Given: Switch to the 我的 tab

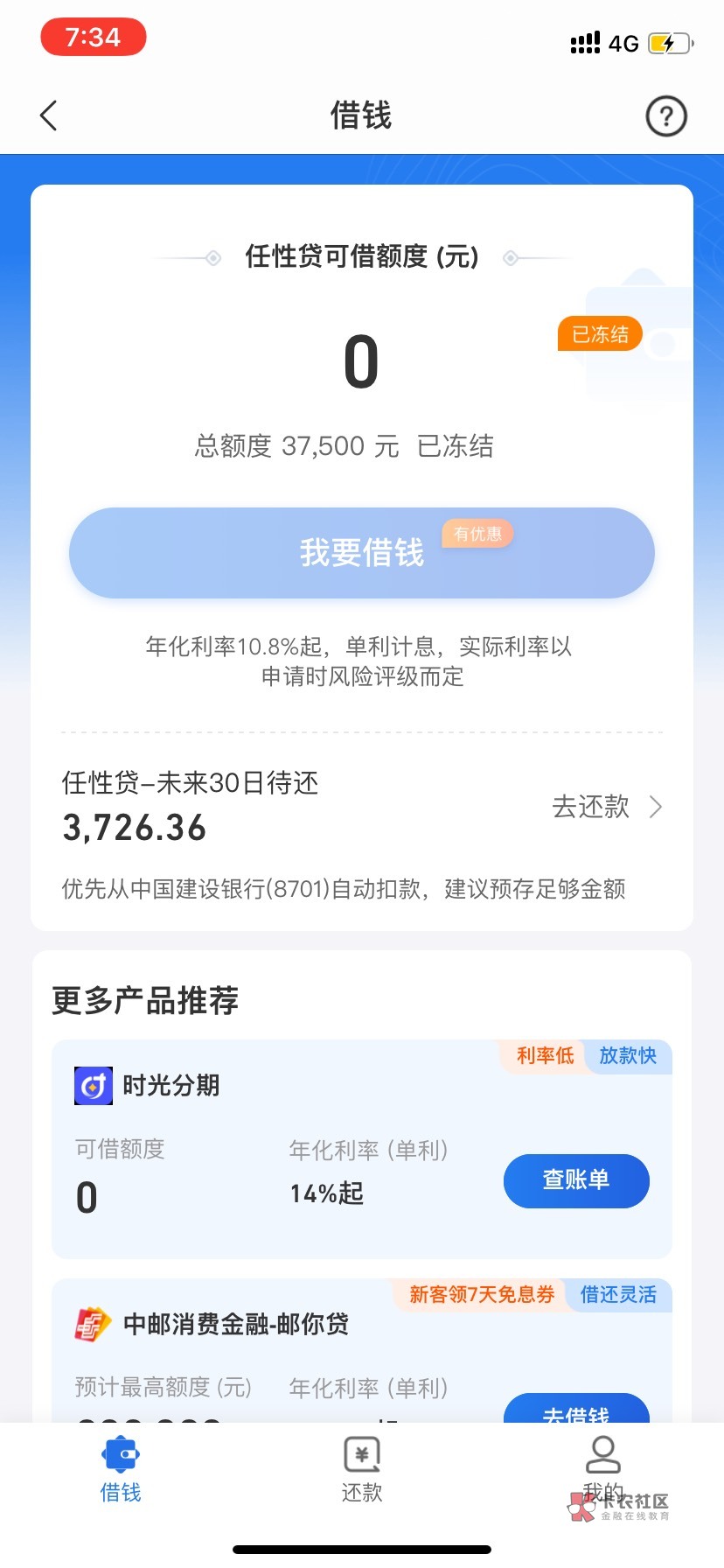Looking at the screenshot, I should click(603, 1469).
